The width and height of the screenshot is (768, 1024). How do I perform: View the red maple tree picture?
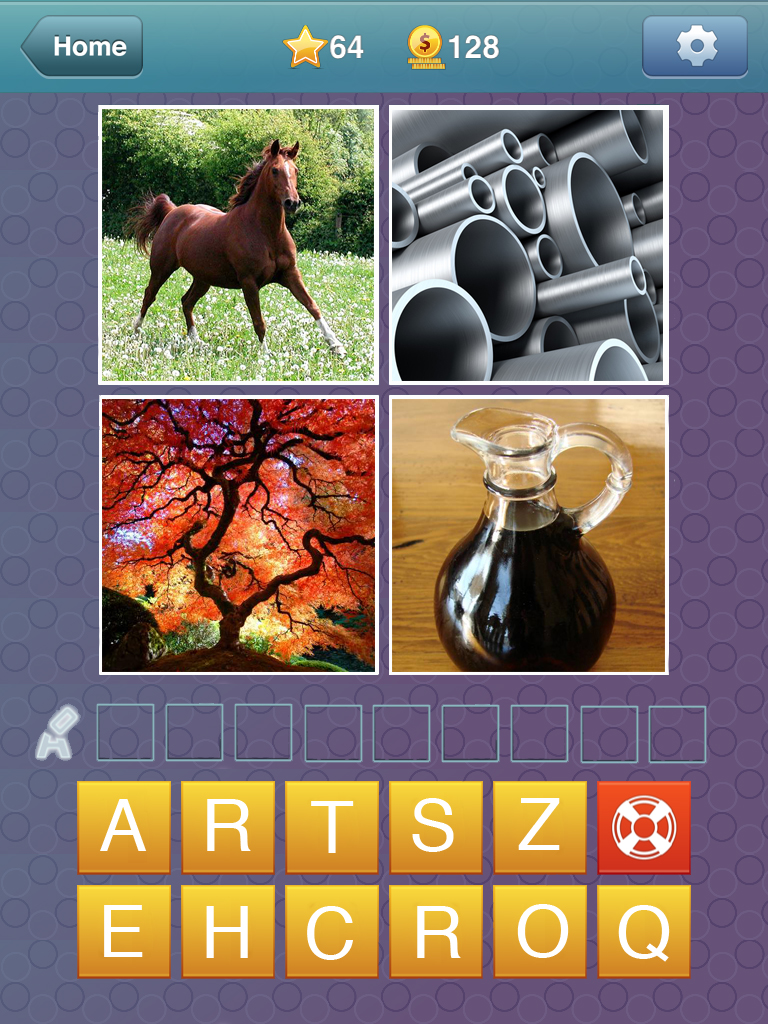coord(238,535)
